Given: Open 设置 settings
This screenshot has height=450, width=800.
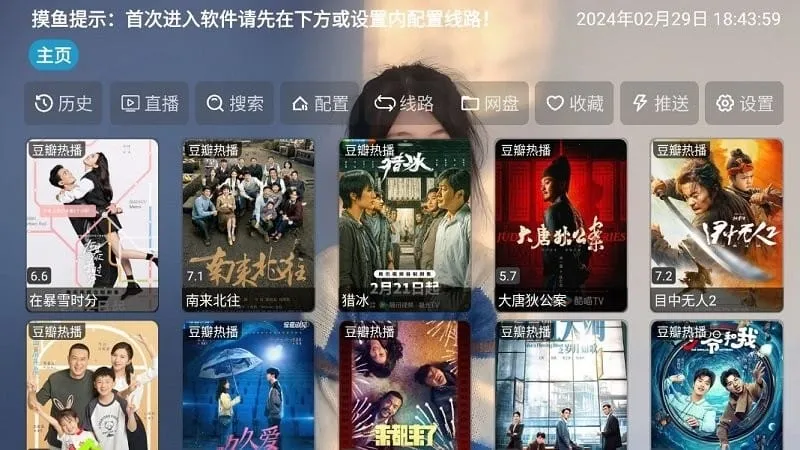Looking at the screenshot, I should 745,103.
